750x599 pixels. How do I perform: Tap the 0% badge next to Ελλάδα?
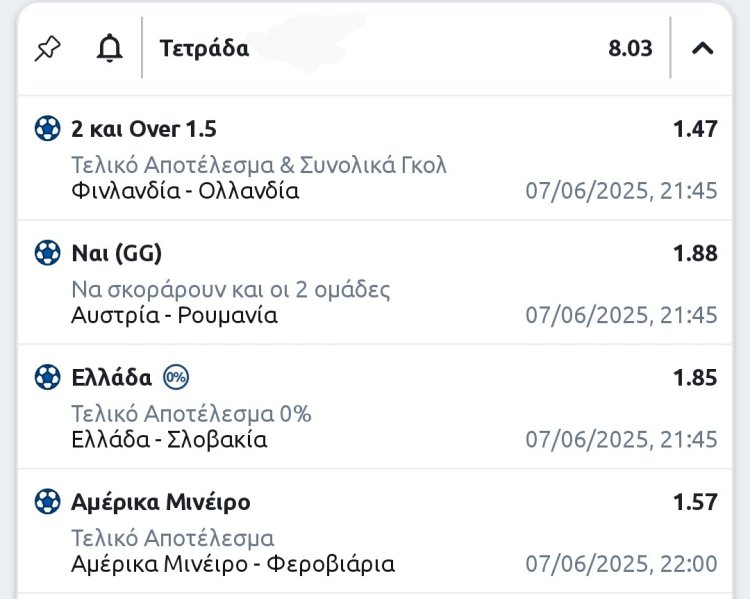pyautogui.click(x=177, y=378)
